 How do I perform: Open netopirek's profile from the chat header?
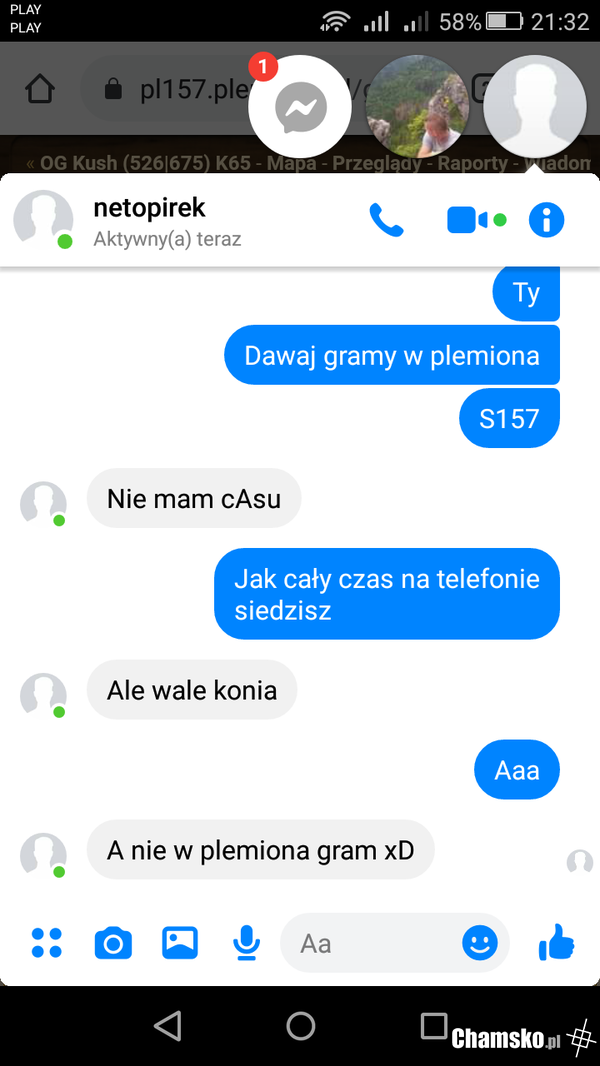(149, 209)
